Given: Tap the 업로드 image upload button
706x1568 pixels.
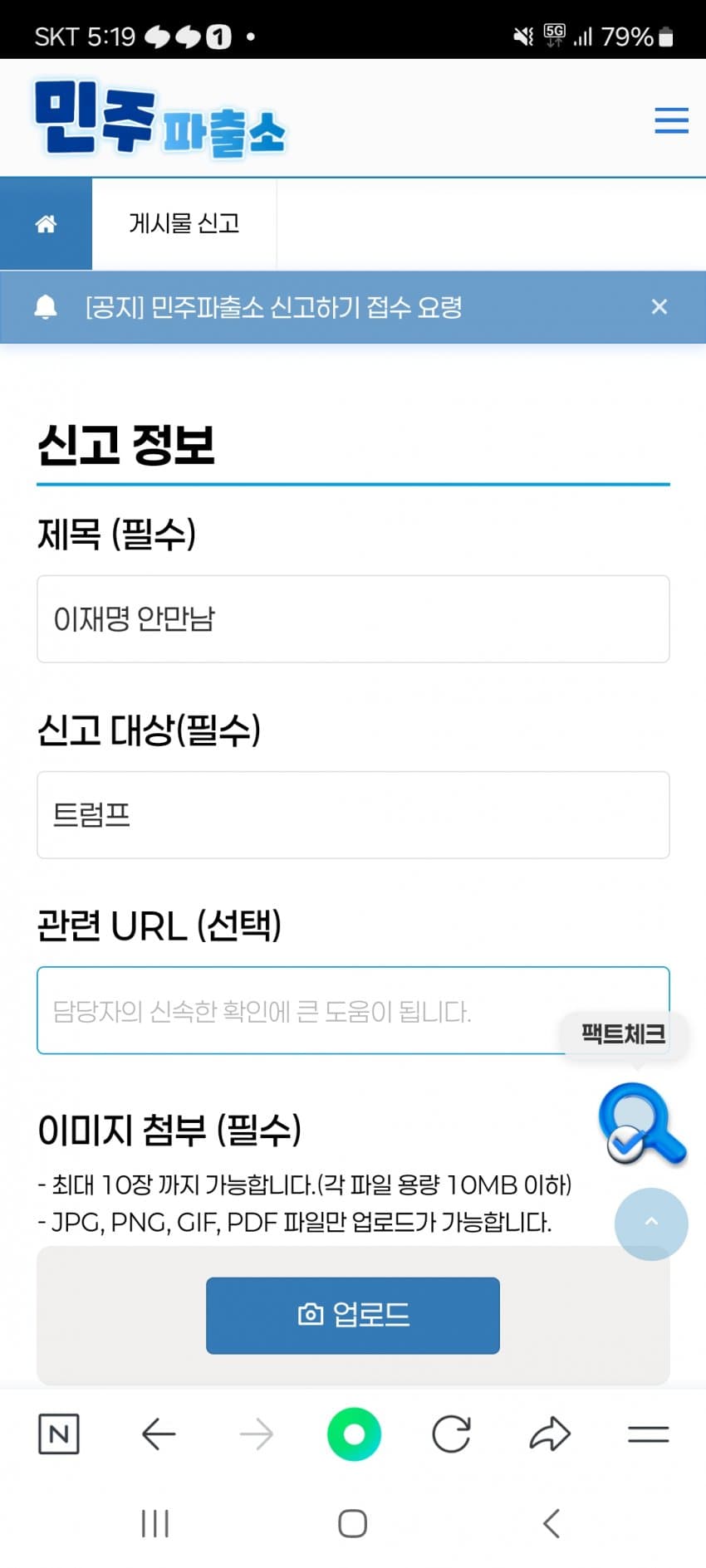Looking at the screenshot, I should 353,1315.
